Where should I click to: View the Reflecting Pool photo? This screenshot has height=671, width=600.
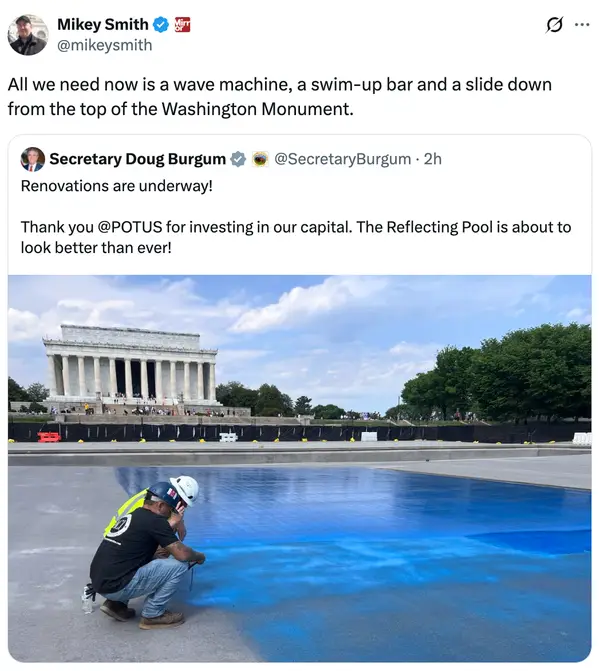300,468
